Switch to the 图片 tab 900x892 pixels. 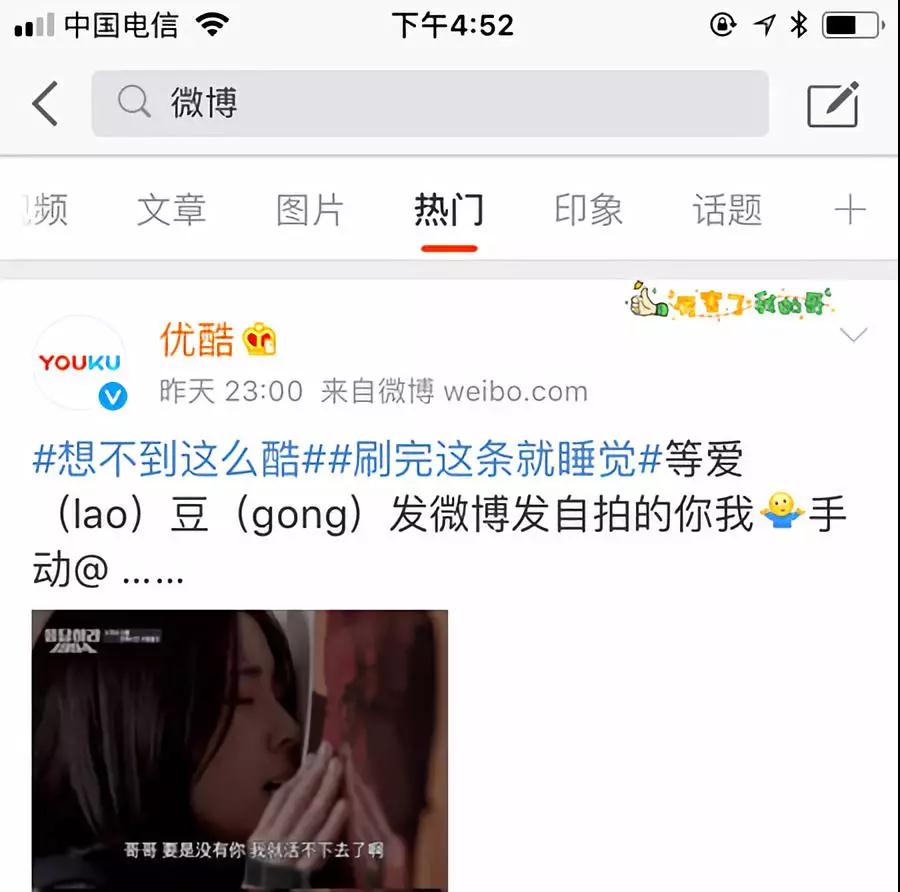tap(310, 210)
